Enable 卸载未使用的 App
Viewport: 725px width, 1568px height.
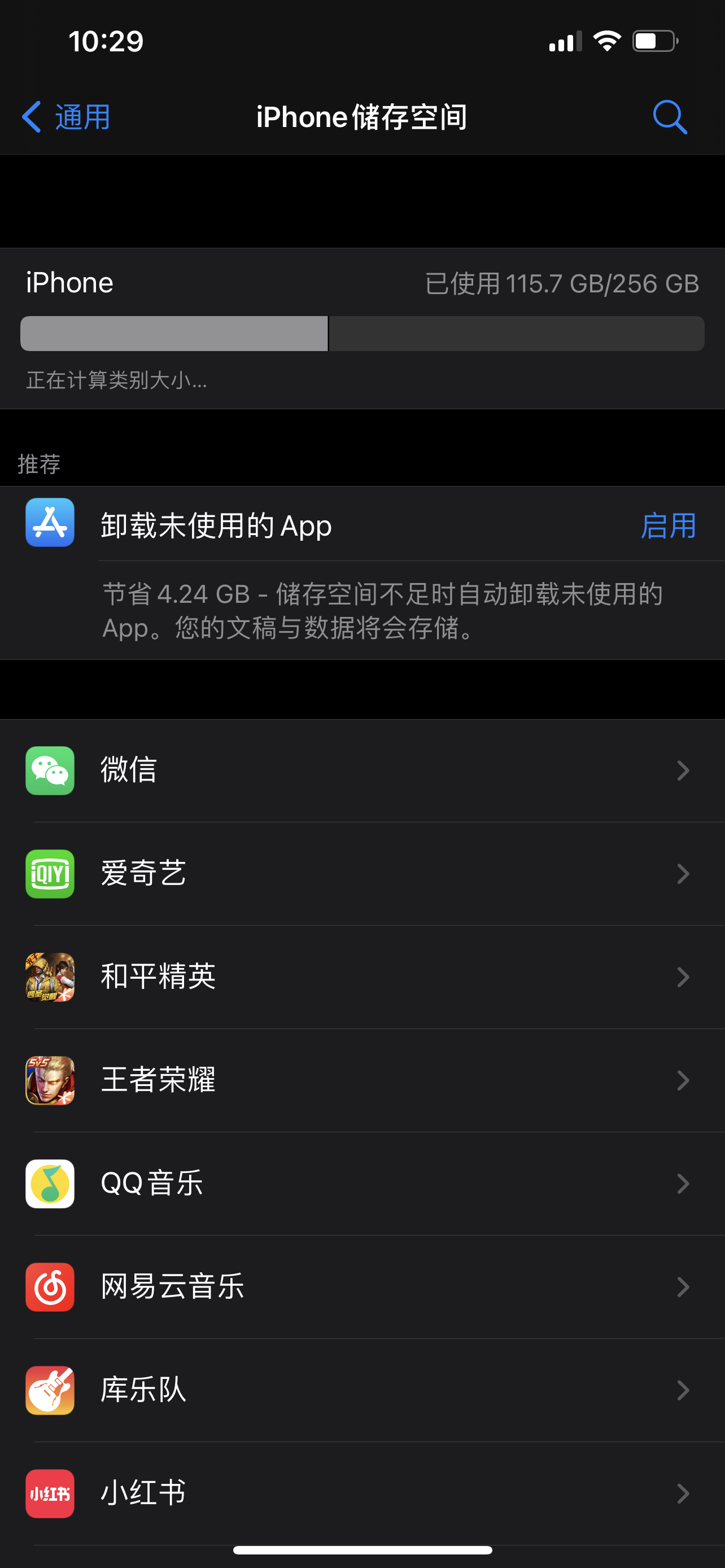[x=668, y=525]
